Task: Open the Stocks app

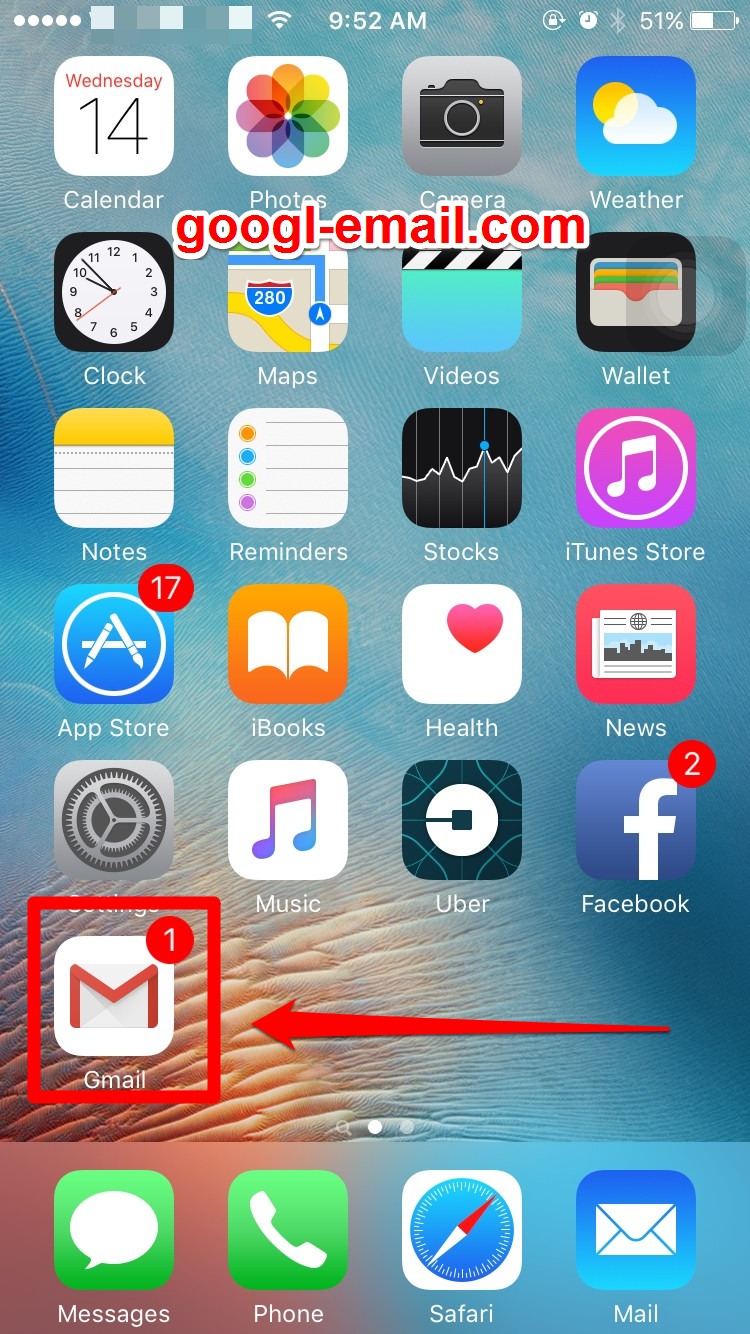Action: tap(462, 468)
